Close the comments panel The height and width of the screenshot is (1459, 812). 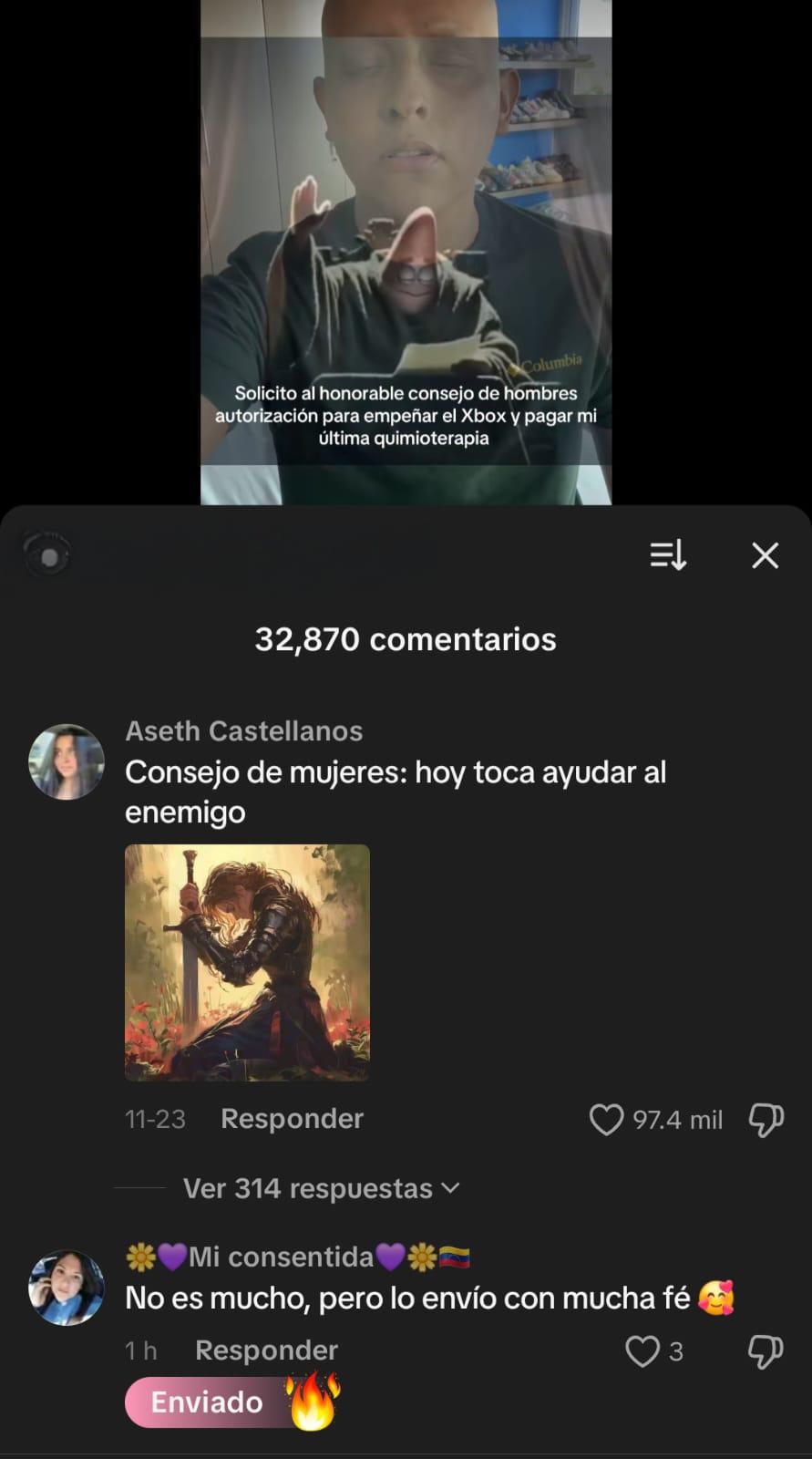pyautogui.click(x=765, y=555)
